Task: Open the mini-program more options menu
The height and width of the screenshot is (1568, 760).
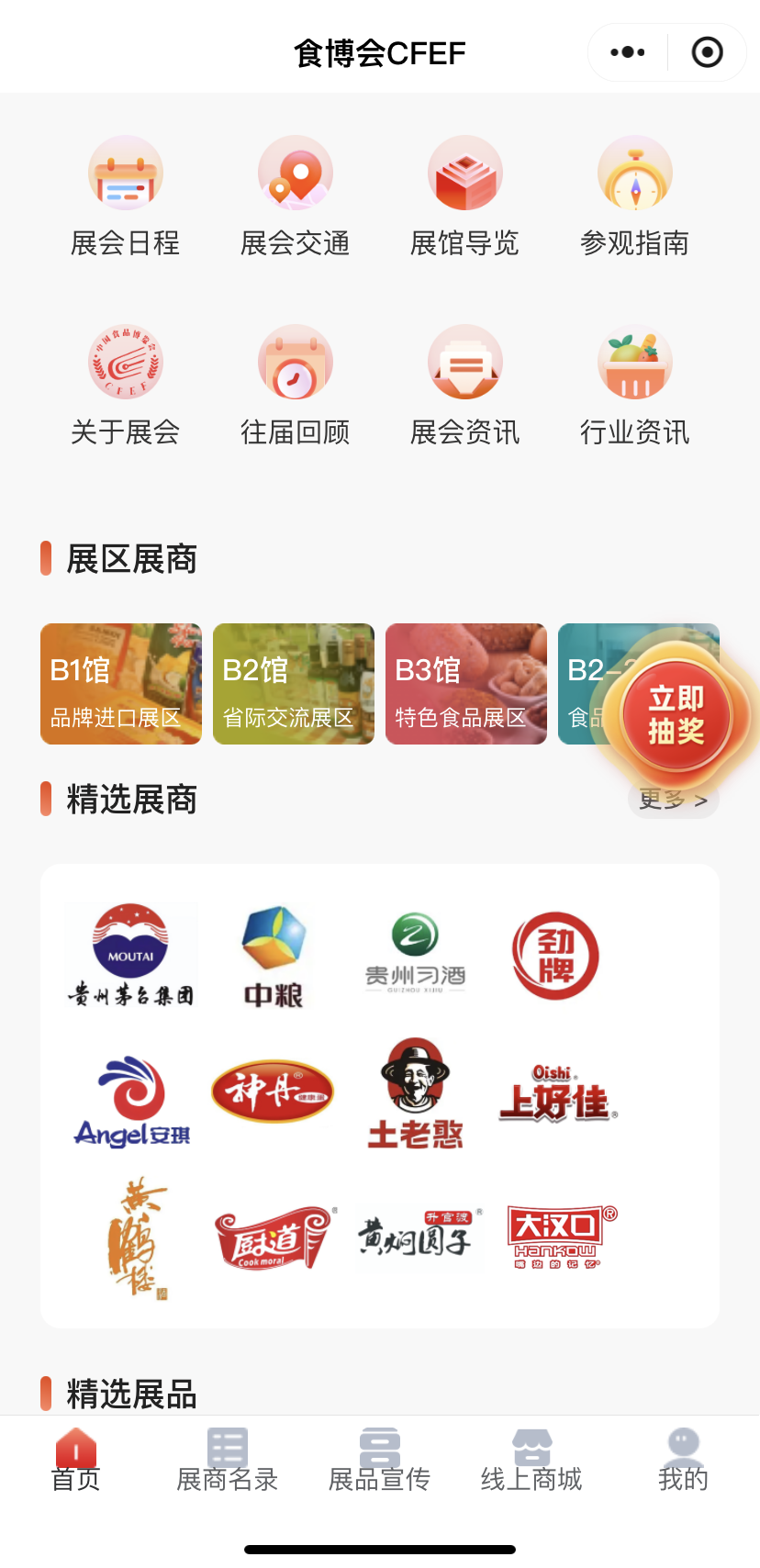Action: coord(627,52)
